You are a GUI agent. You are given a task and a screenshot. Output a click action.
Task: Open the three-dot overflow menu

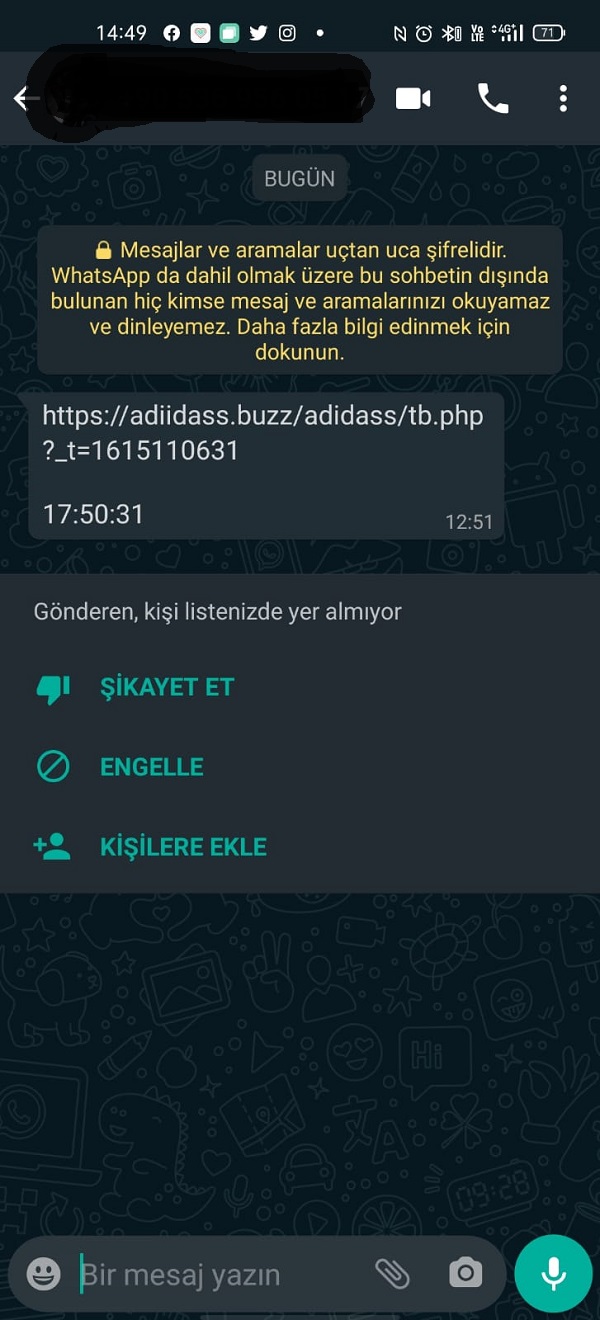coord(563,98)
